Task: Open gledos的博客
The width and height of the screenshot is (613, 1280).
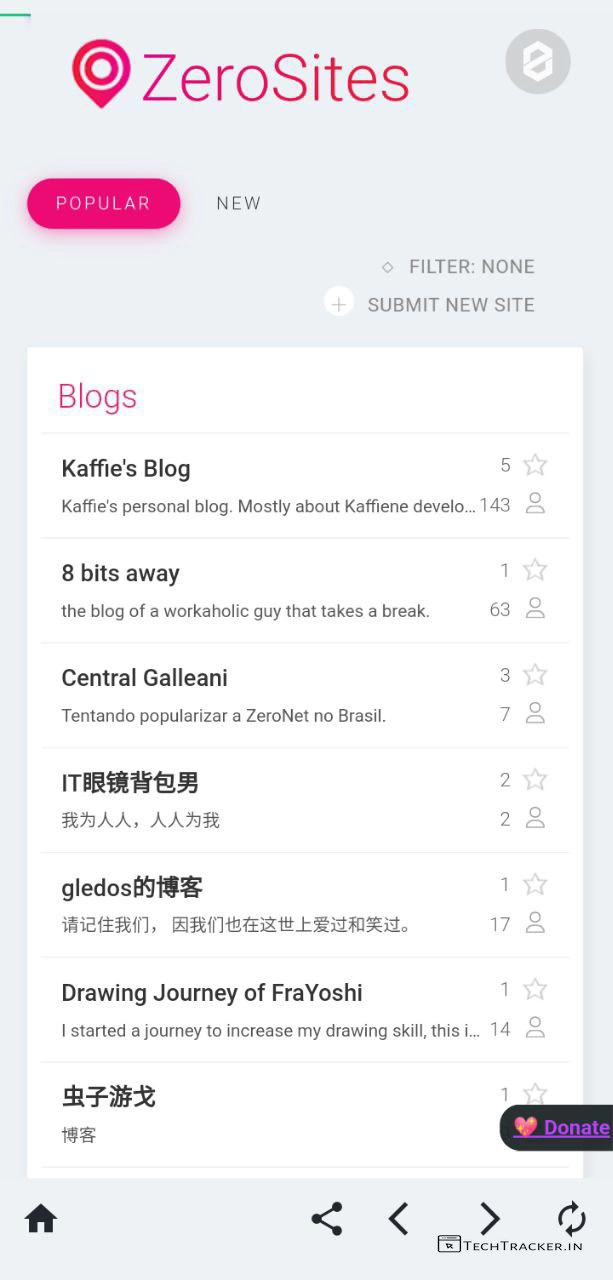Action: coord(132,888)
